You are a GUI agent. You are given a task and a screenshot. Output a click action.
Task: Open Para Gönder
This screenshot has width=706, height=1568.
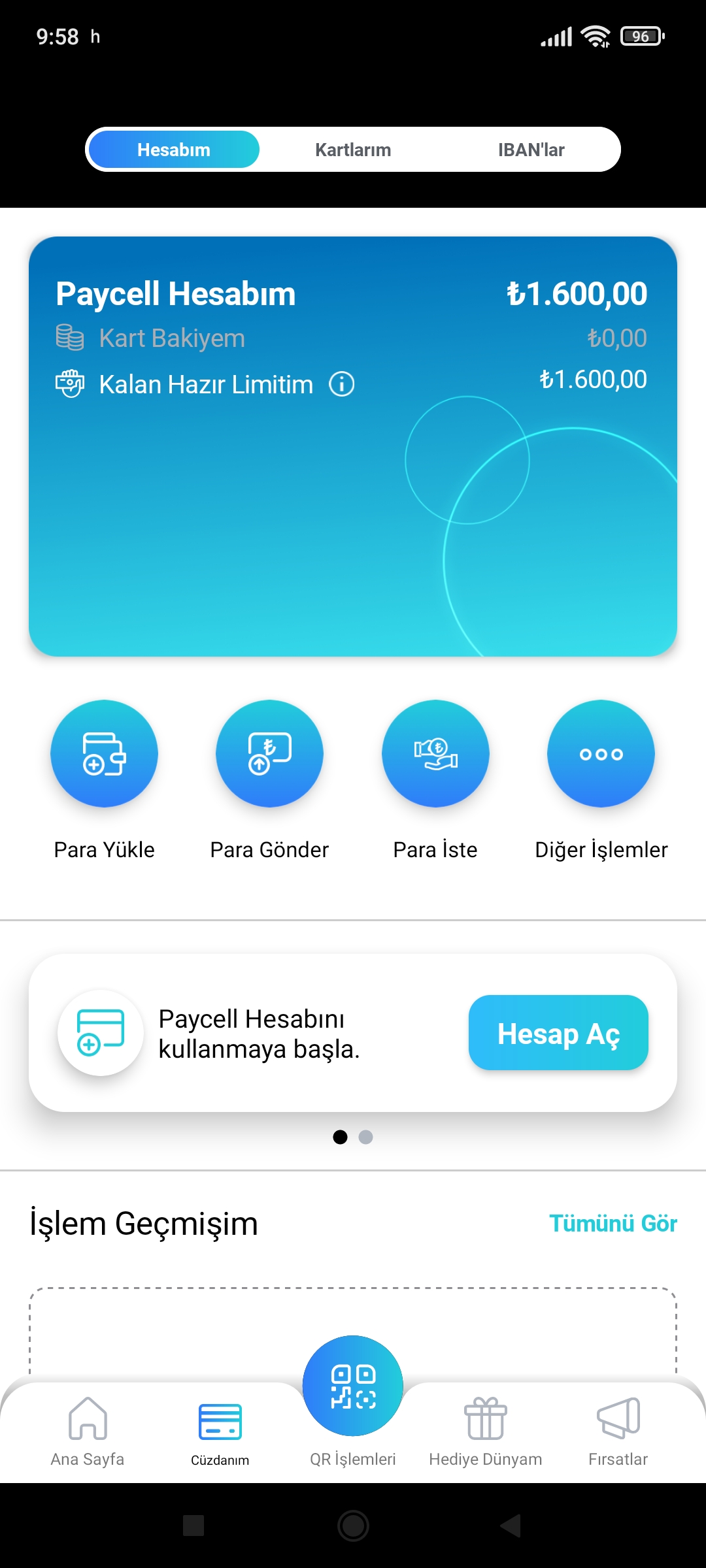[269, 754]
